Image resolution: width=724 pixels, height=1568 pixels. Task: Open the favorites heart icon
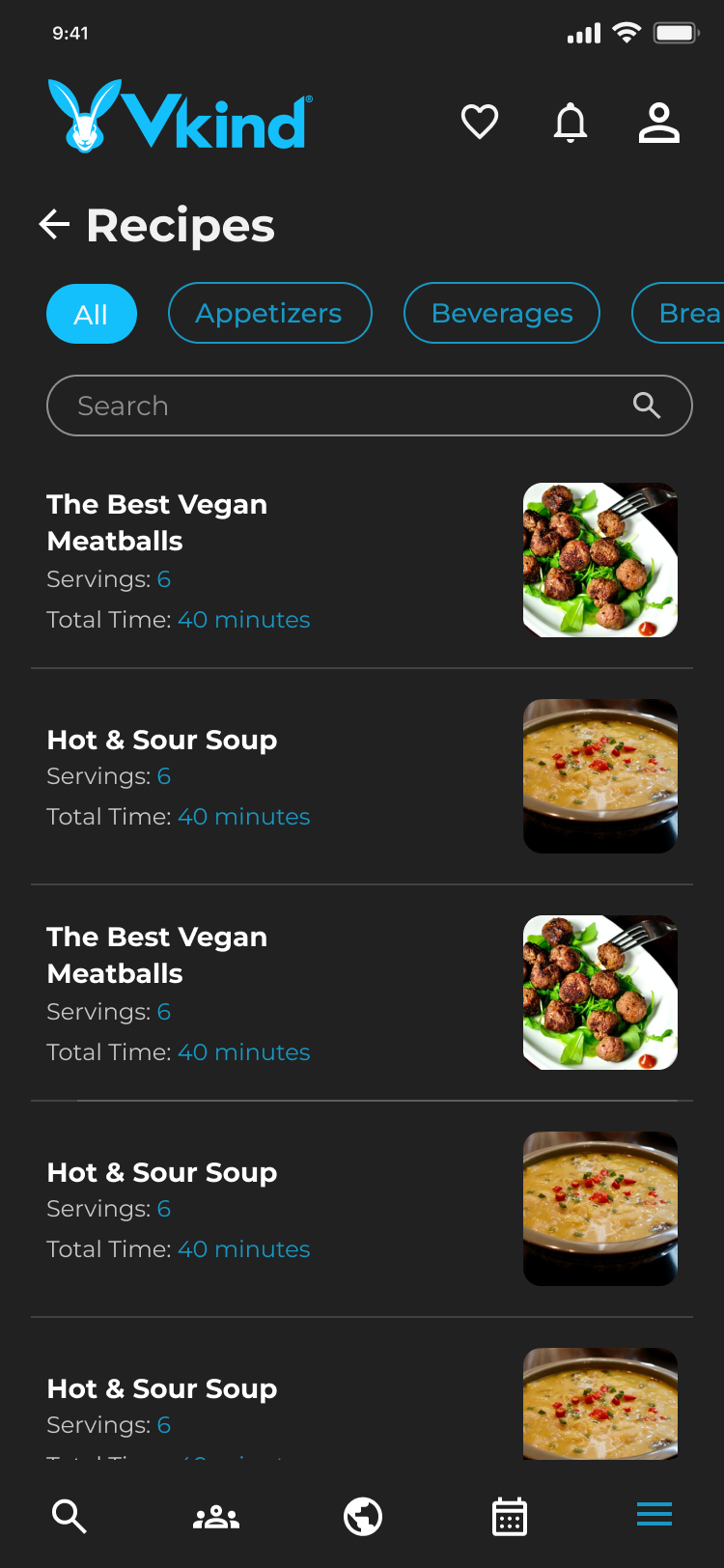click(479, 122)
